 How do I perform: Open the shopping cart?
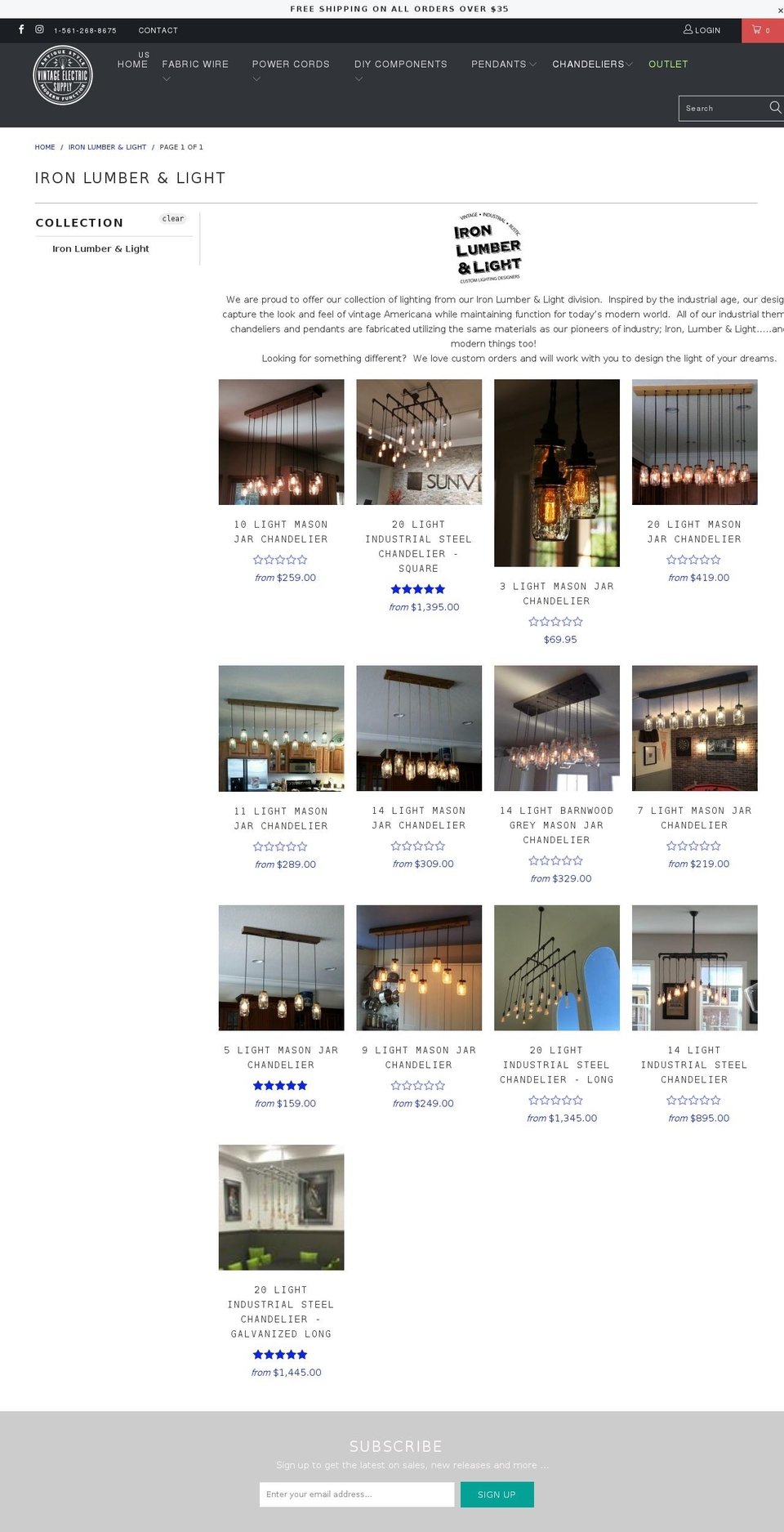[x=761, y=30]
